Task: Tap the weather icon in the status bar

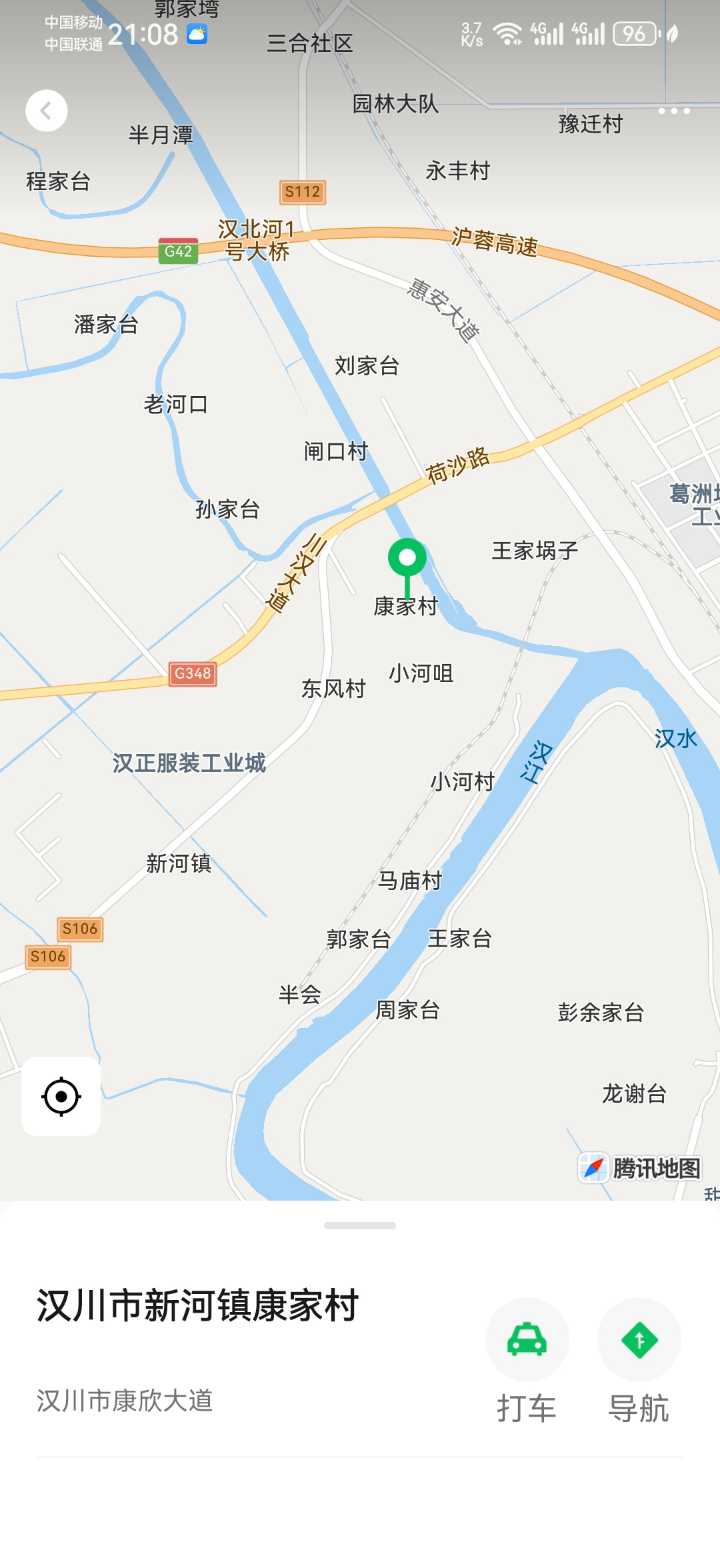Action: click(196, 33)
